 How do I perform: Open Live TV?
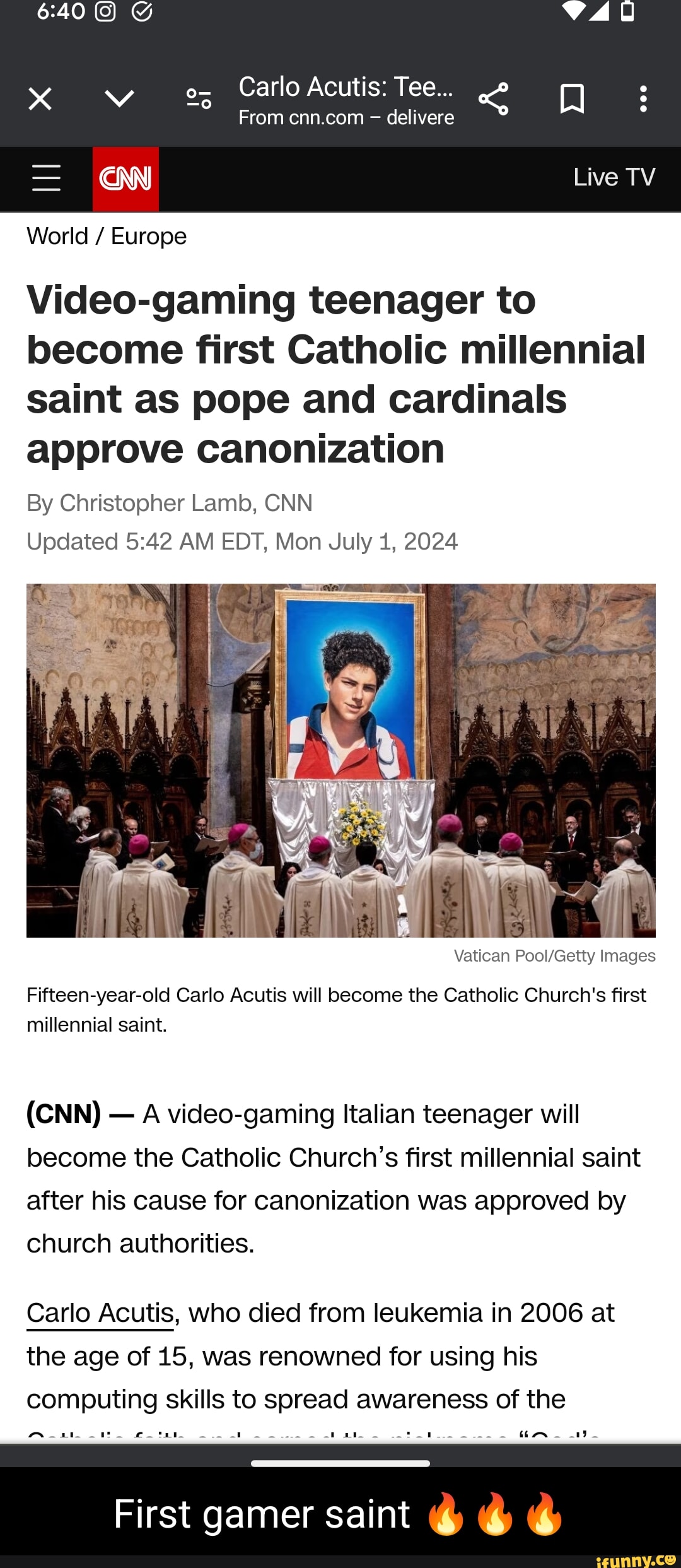pyautogui.click(x=614, y=177)
